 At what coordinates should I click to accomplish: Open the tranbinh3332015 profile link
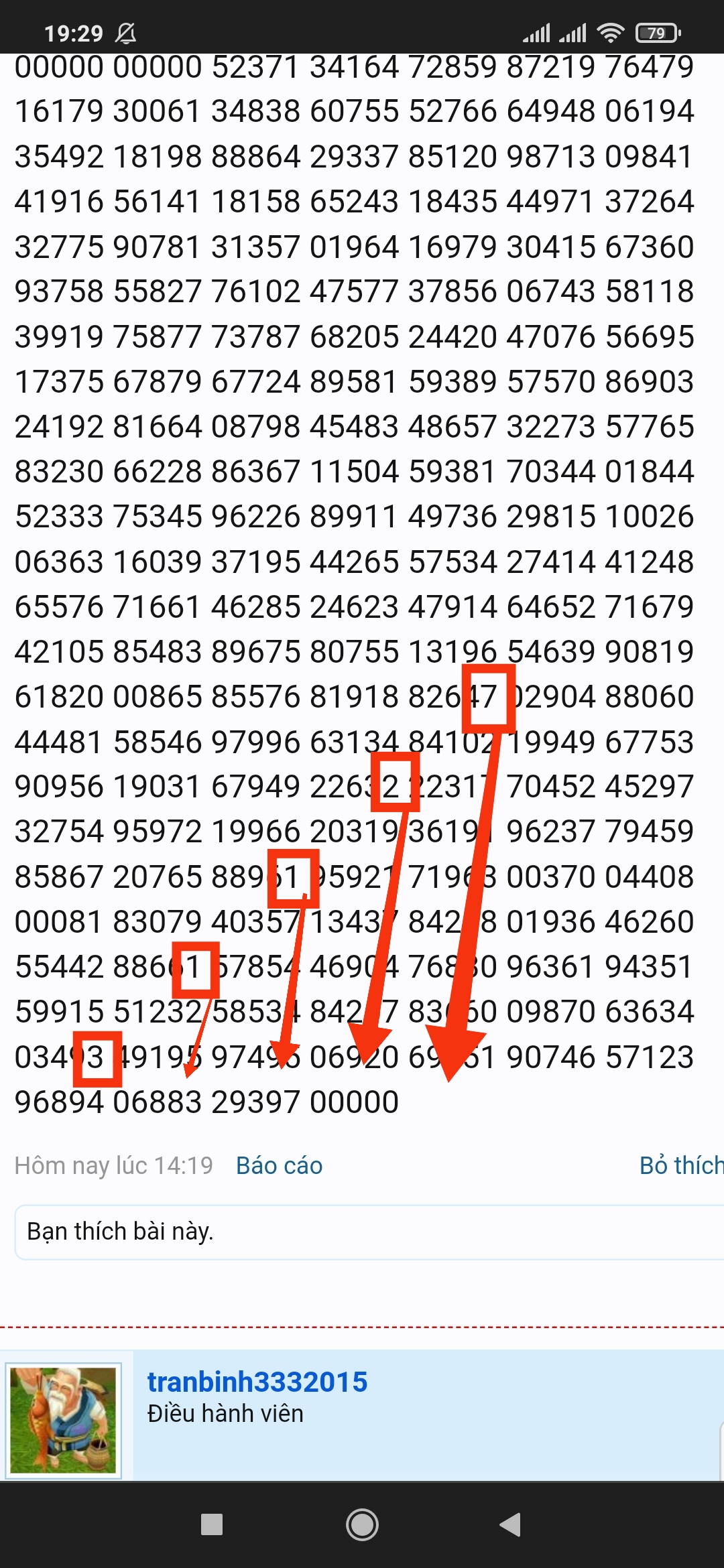(x=257, y=1382)
